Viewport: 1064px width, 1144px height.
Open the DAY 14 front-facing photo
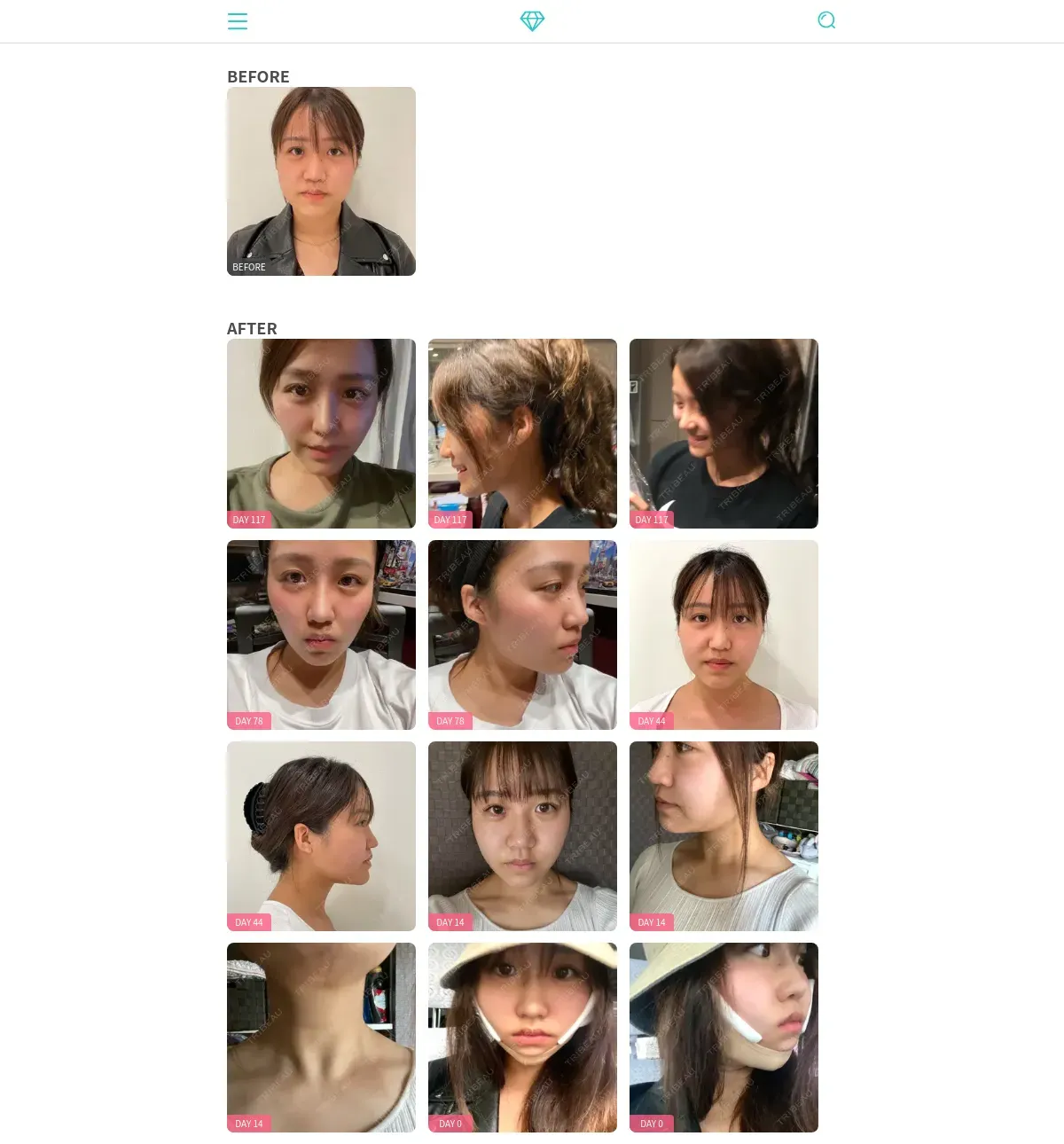pos(522,836)
